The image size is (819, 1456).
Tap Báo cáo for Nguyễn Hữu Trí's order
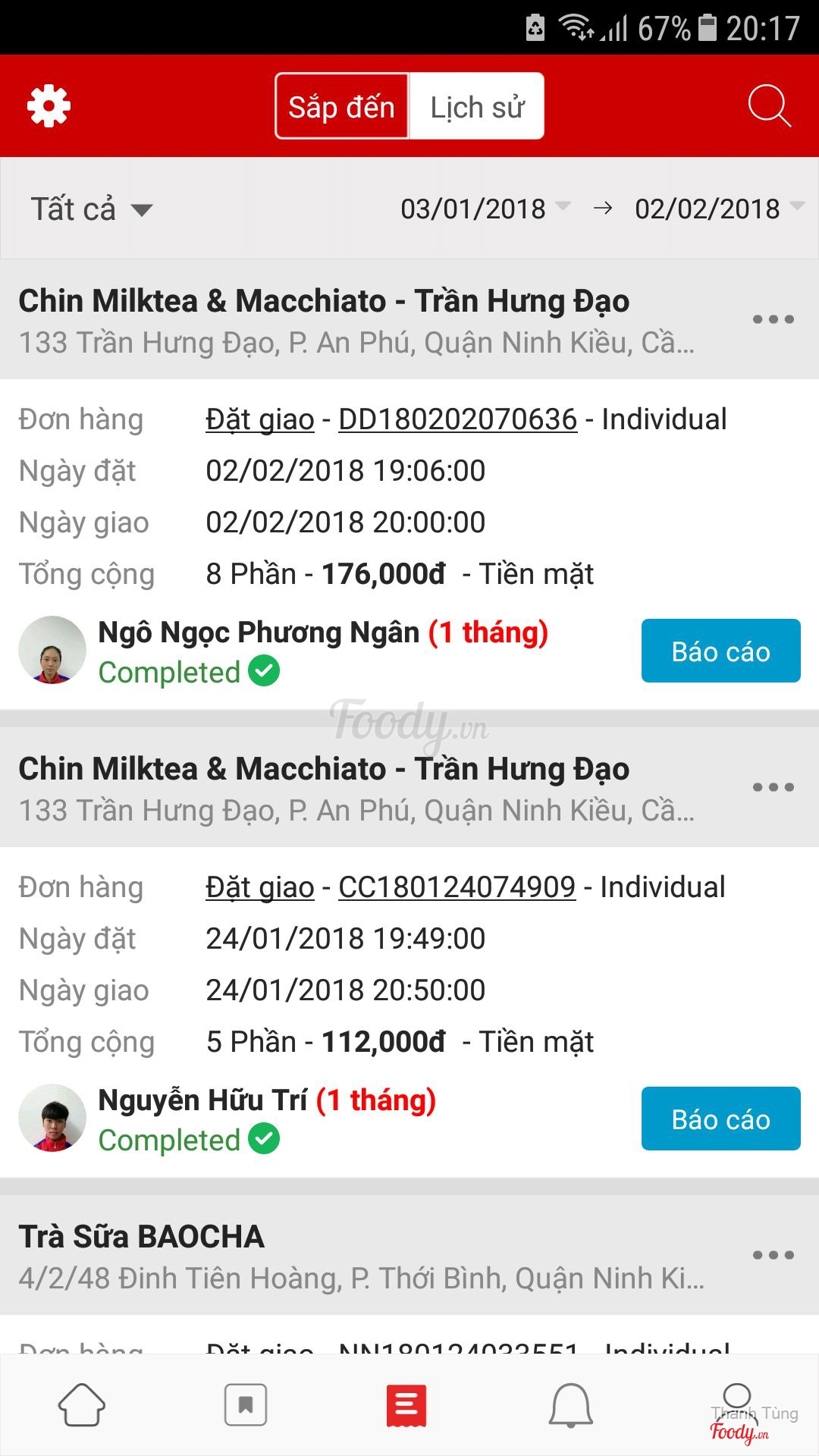pyautogui.click(x=720, y=1119)
